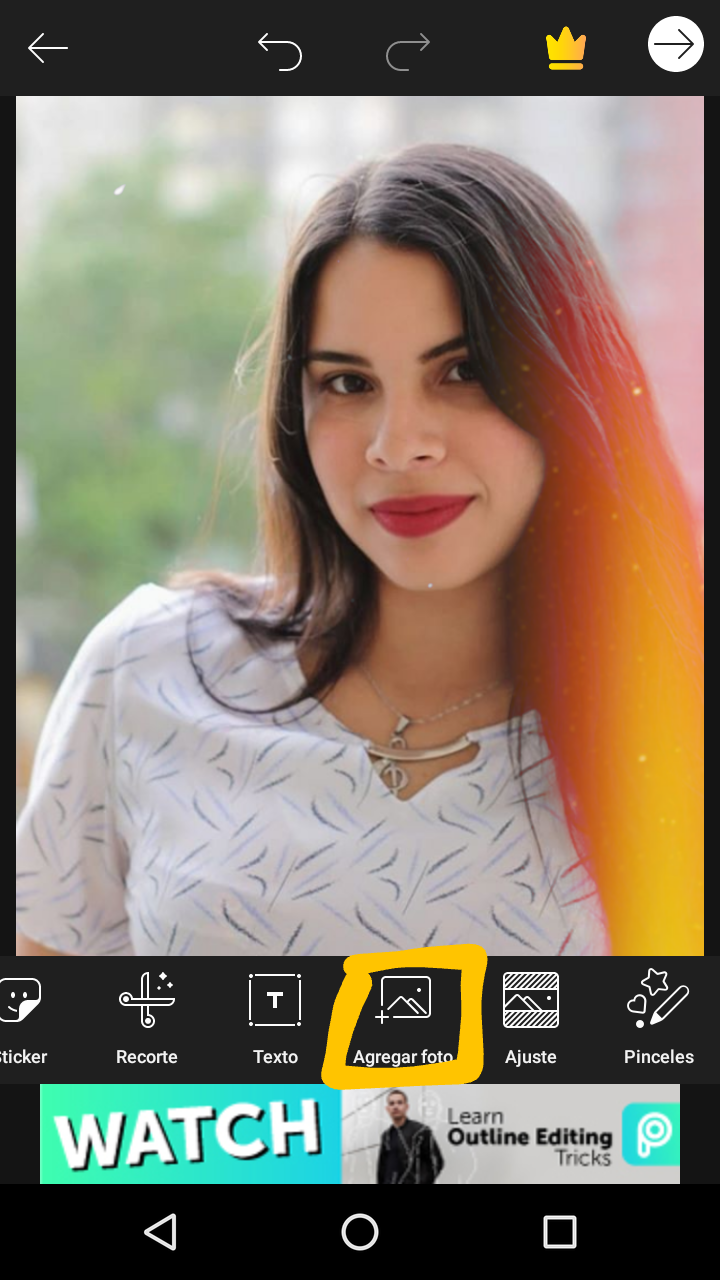The image size is (720, 1280).
Task: Open recent apps from navigation bar
Action: tap(559, 1232)
